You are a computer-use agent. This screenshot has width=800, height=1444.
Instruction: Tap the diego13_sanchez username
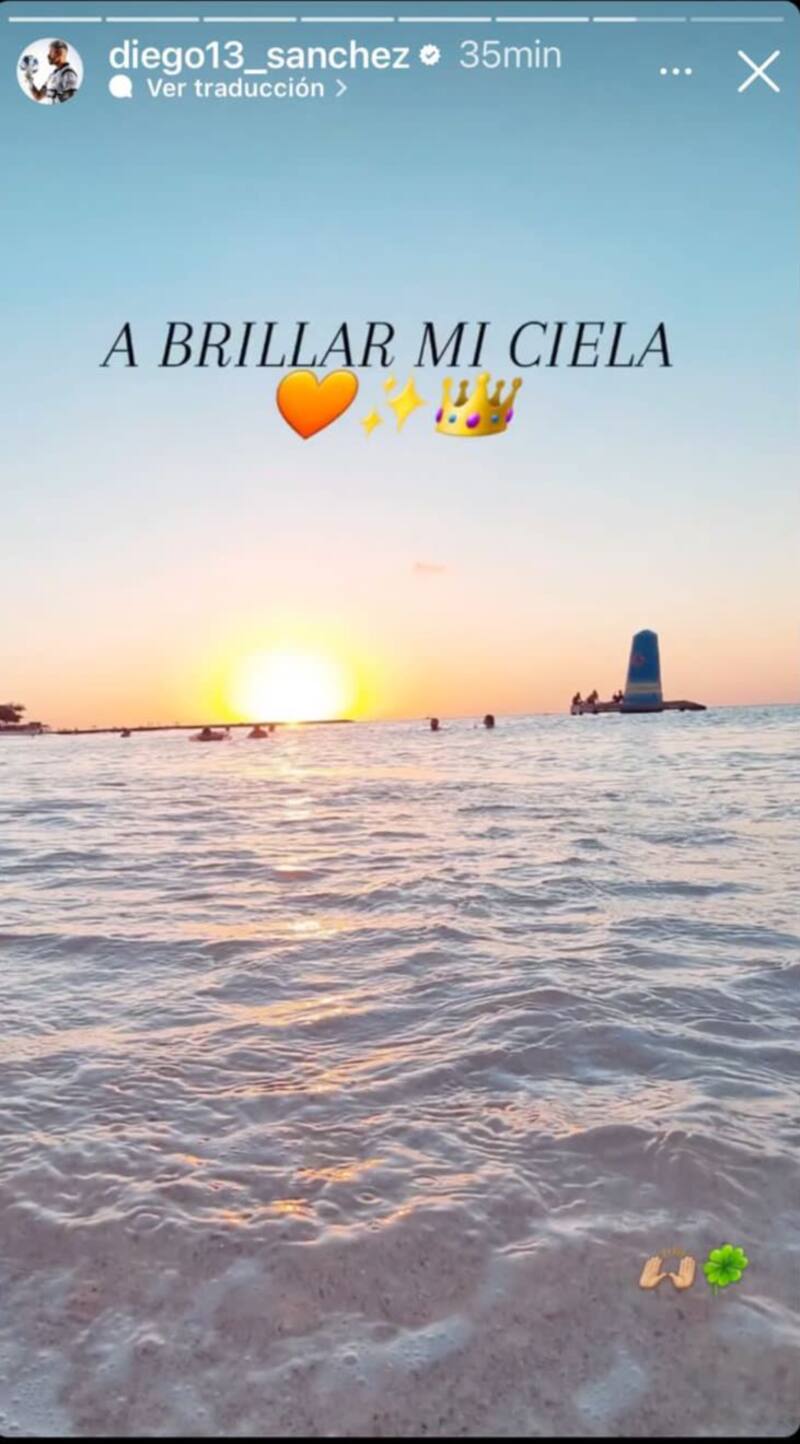pos(259,55)
